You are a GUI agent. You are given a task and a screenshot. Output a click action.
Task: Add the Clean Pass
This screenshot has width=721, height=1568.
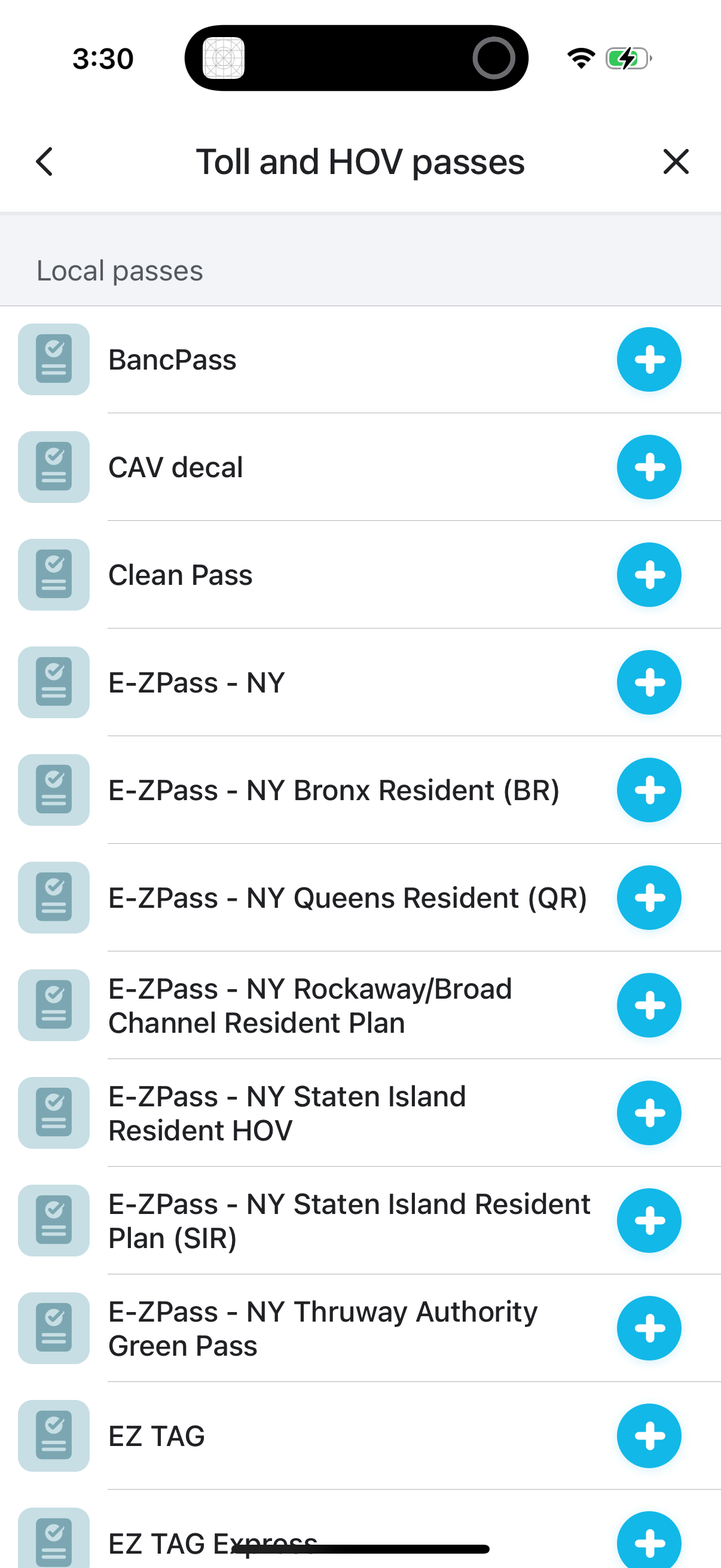click(649, 575)
